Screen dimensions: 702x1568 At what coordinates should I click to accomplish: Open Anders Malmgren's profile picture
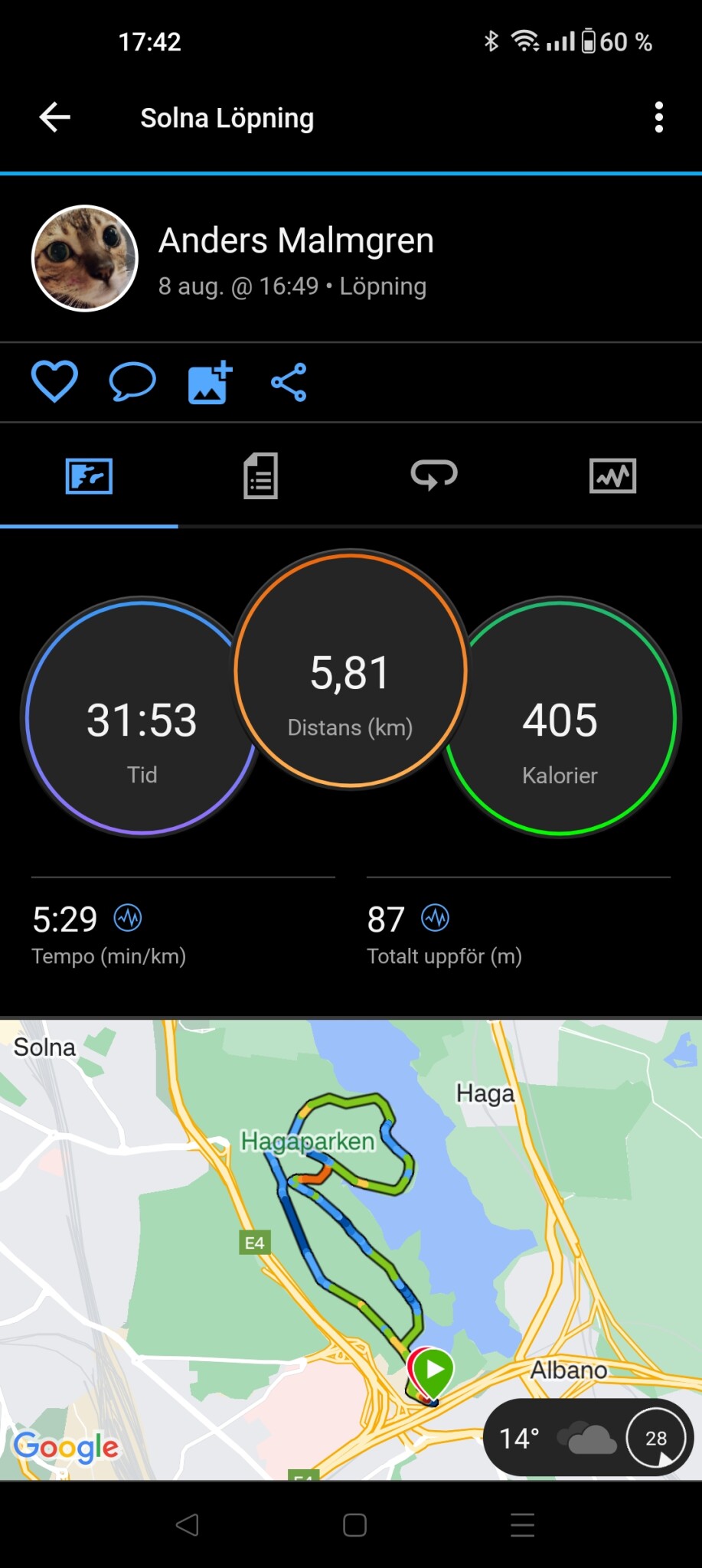[x=85, y=259]
